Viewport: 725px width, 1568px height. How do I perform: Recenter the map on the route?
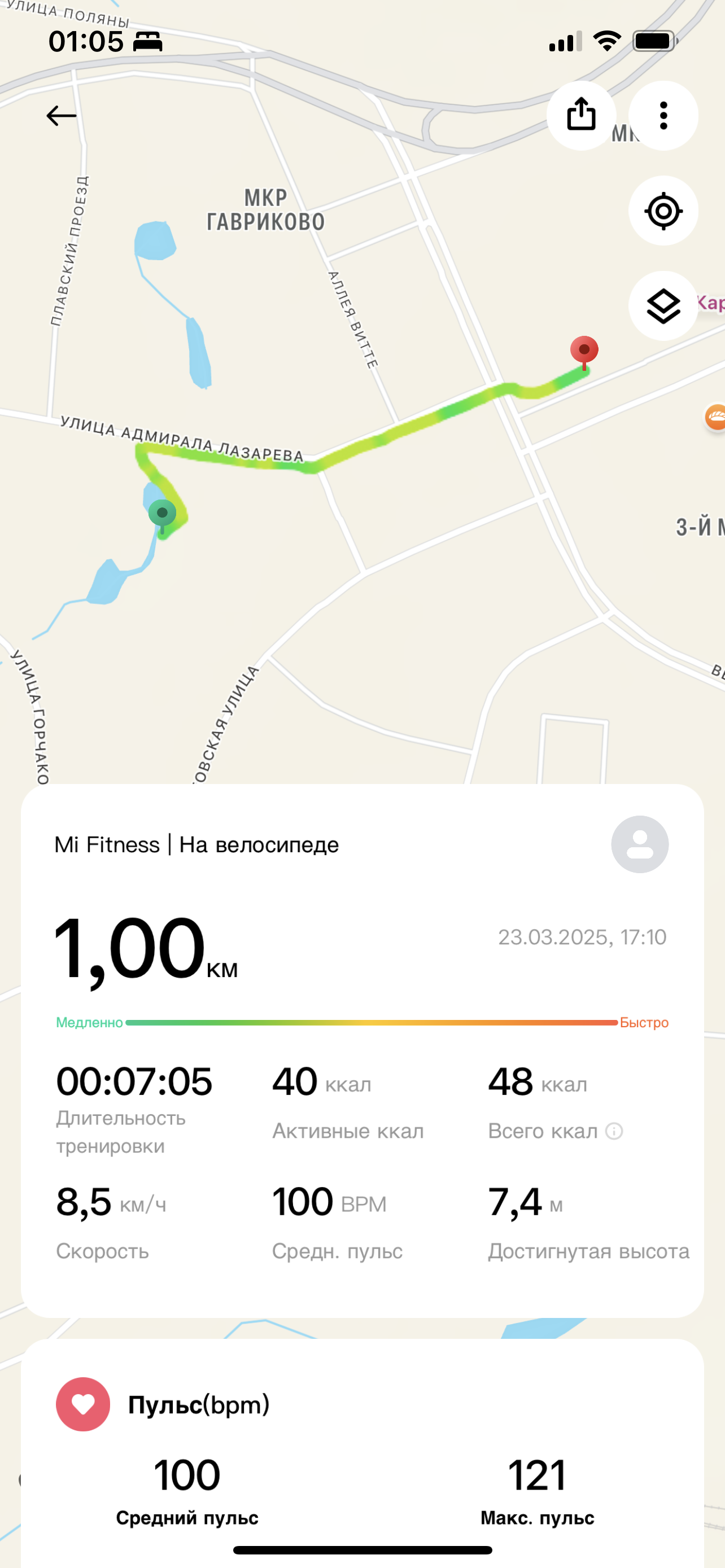pos(663,211)
